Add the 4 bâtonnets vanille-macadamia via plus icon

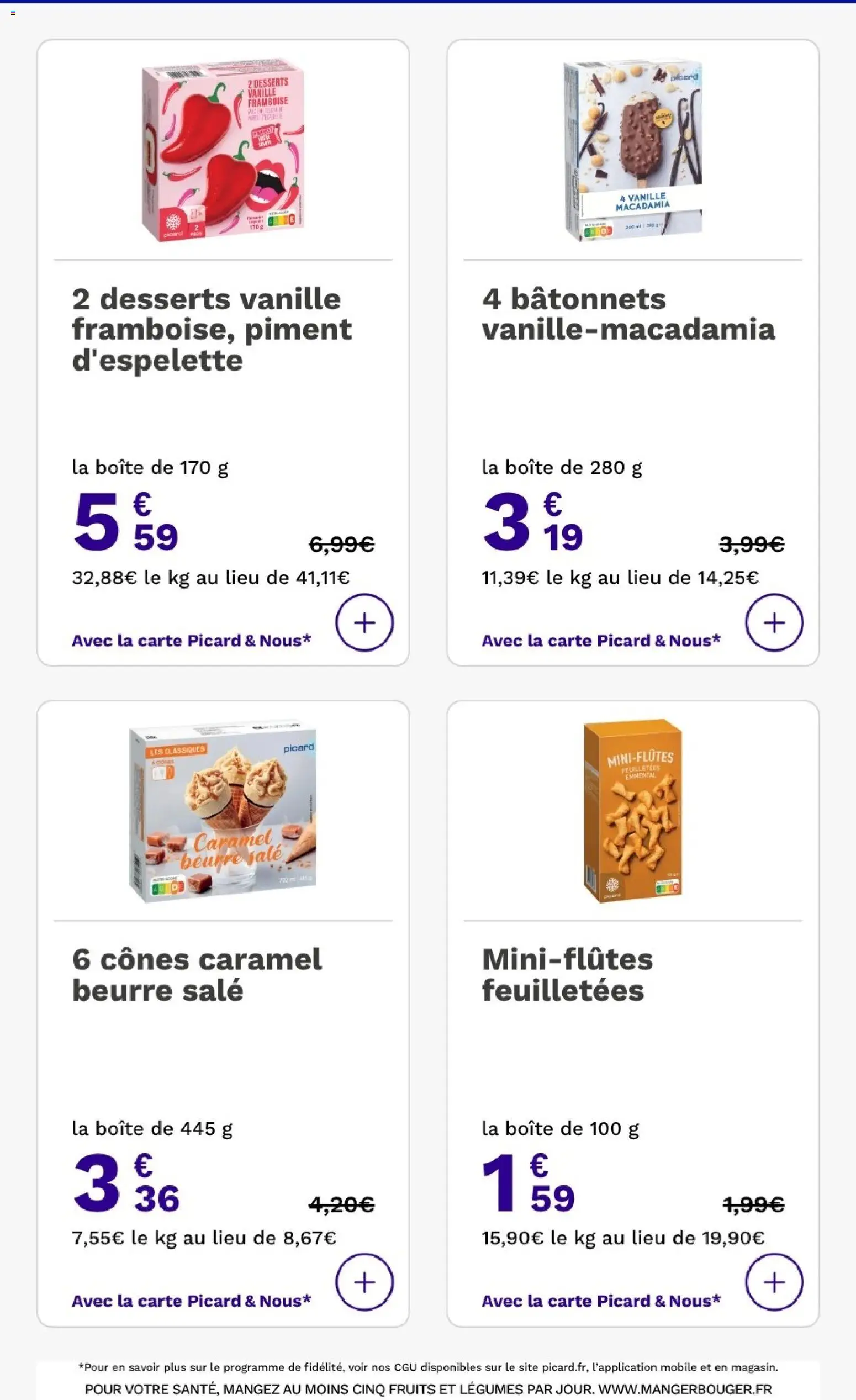775,623
